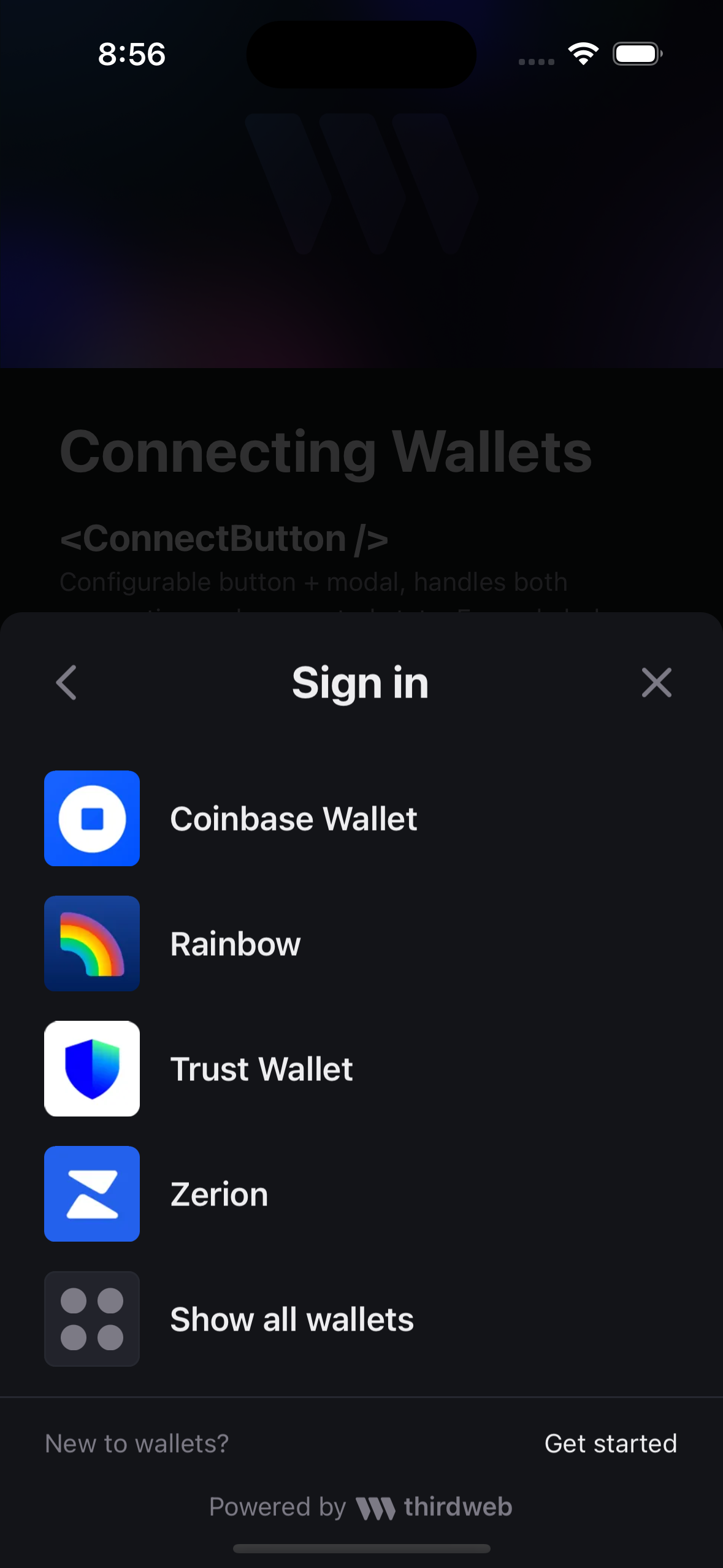Viewport: 723px width, 1568px height.
Task: Go back from the Sign in sheet
Action: [x=66, y=682]
